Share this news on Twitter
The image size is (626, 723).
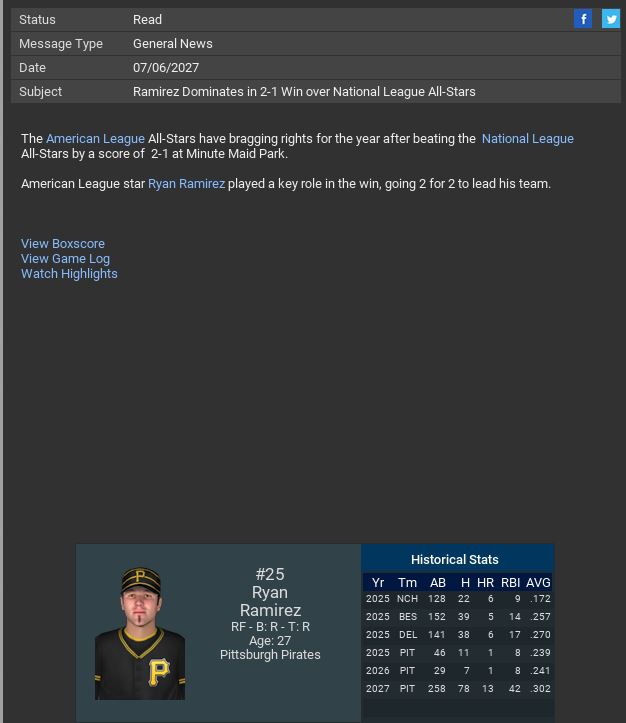point(610,19)
